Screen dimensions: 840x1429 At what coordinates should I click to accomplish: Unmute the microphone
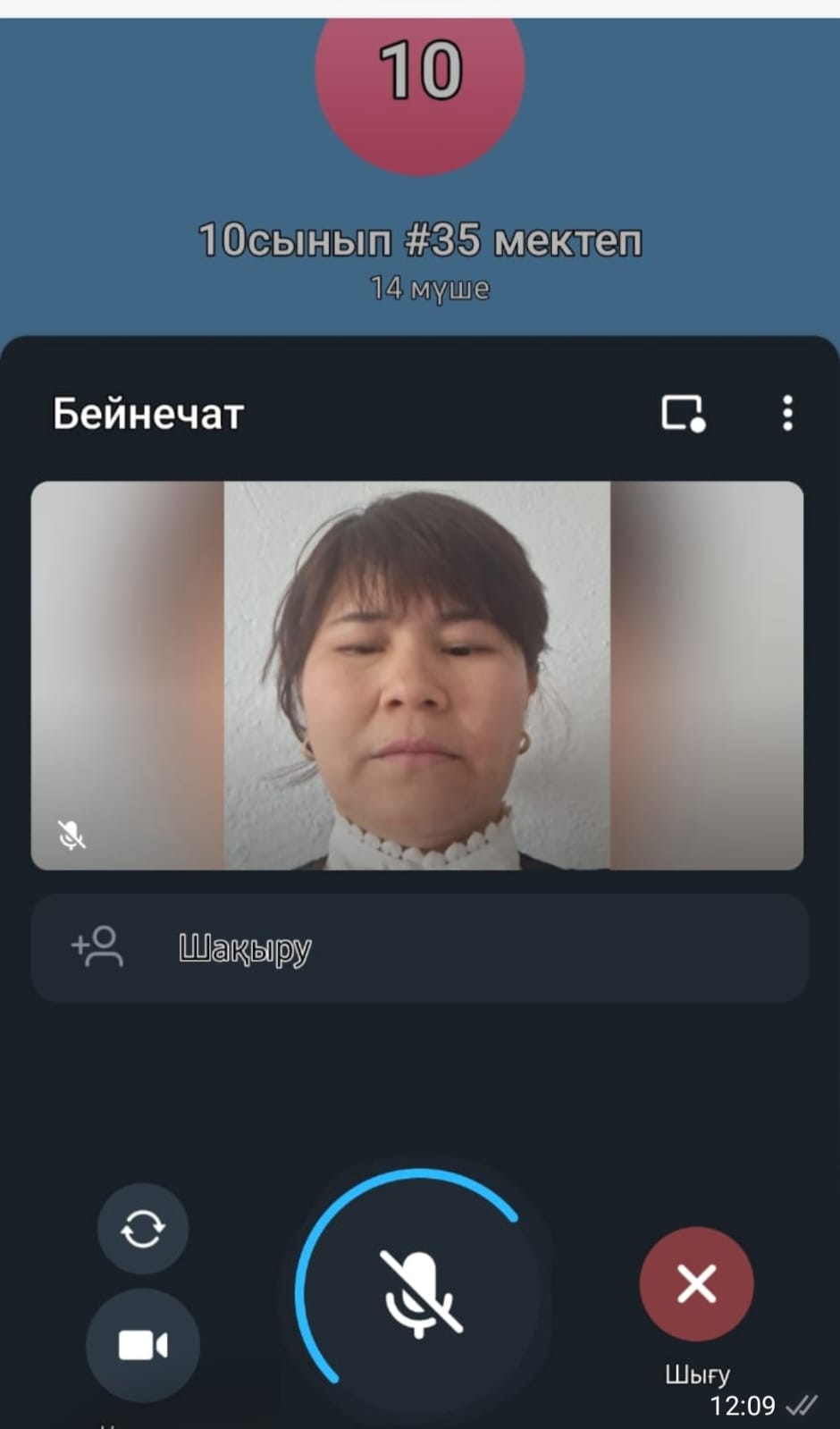point(419,1293)
